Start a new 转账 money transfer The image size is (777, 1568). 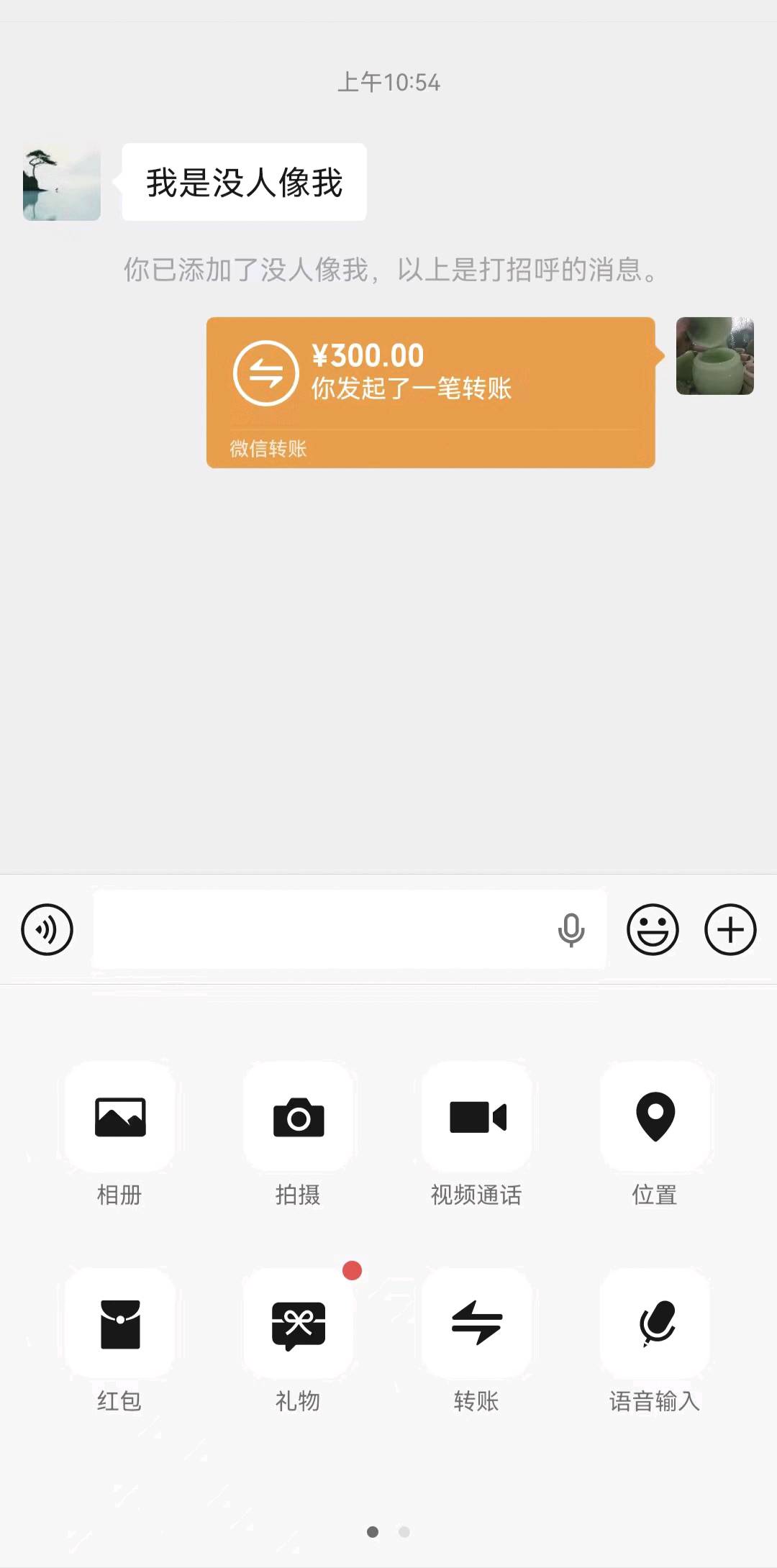pyautogui.click(x=477, y=1323)
